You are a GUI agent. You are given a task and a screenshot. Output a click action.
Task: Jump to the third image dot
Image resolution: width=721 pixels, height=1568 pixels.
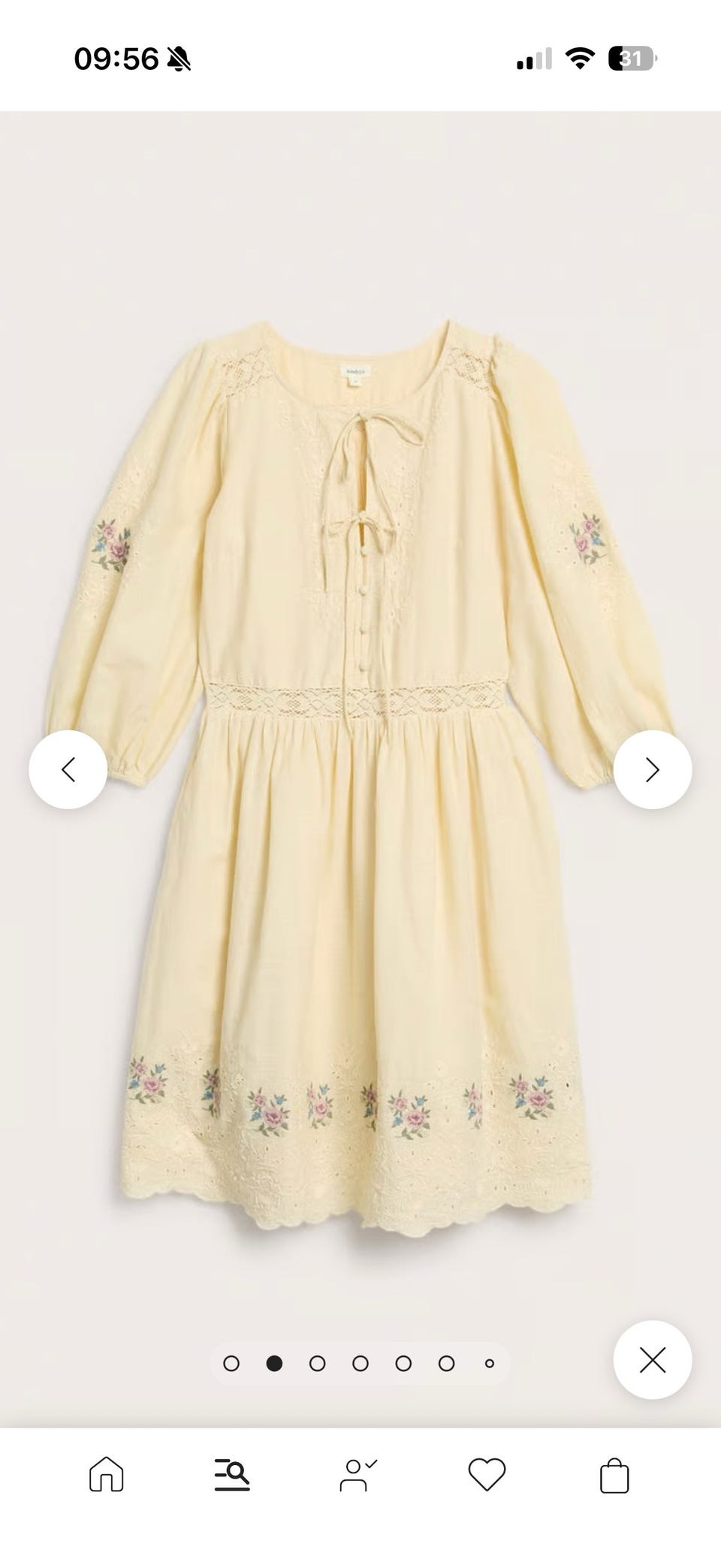(x=318, y=1363)
